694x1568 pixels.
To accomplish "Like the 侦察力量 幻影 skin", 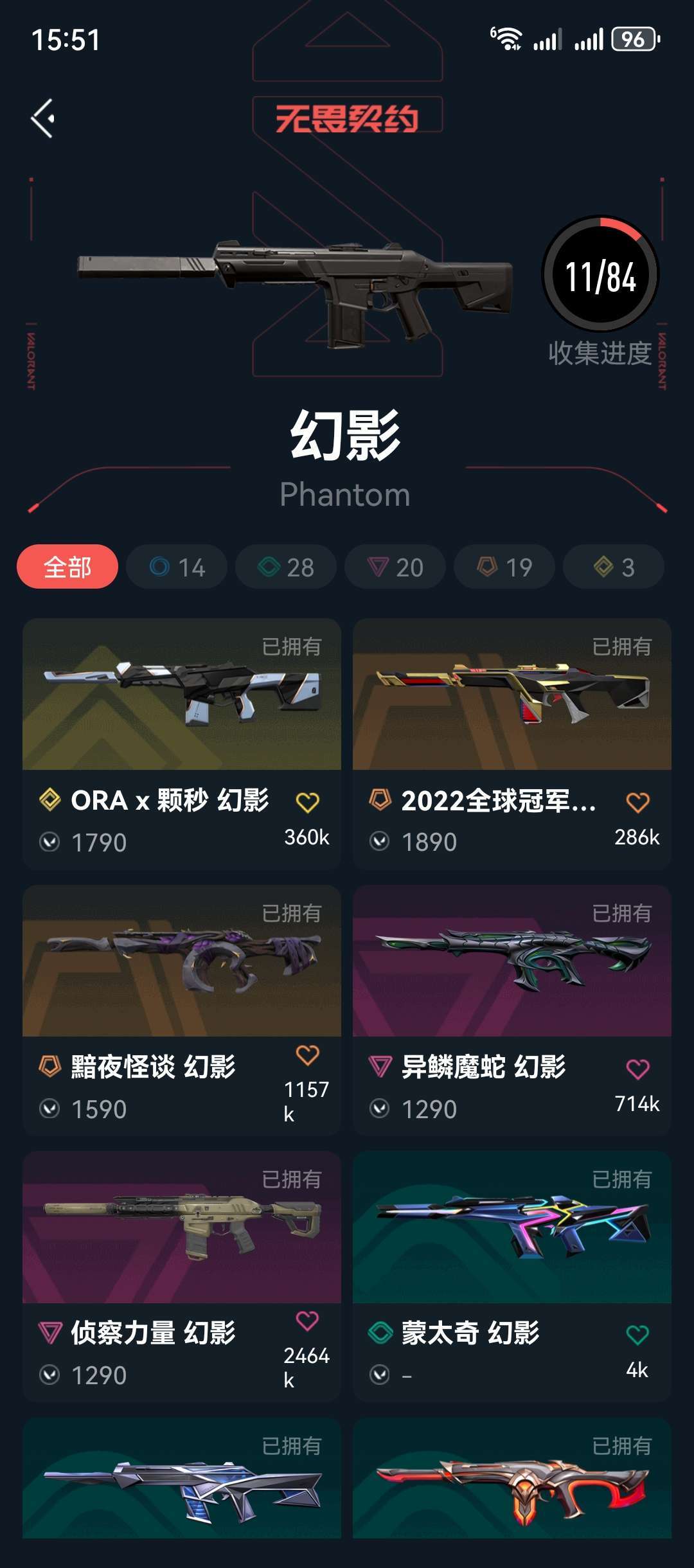I will click(x=307, y=1321).
